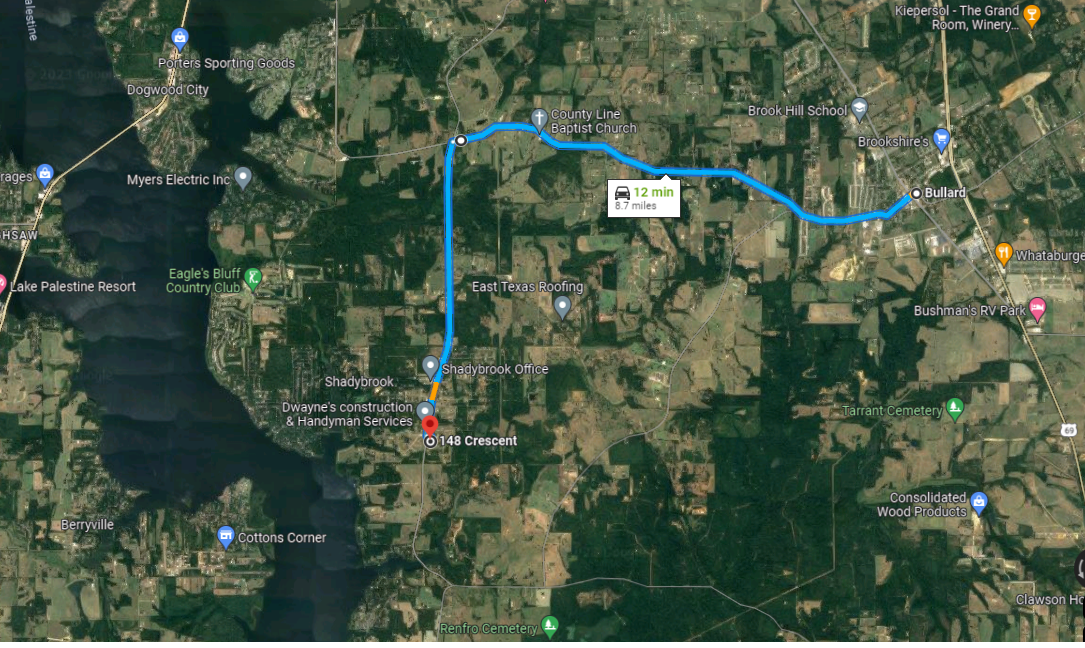Select the Myers Electric Inc marker
The image size is (1085, 648).
click(243, 179)
